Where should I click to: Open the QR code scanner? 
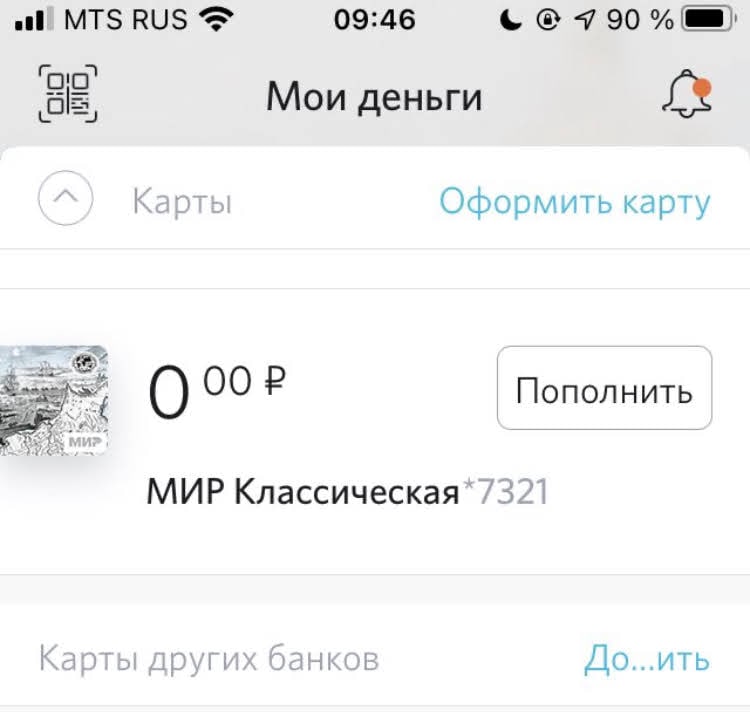coord(67,94)
